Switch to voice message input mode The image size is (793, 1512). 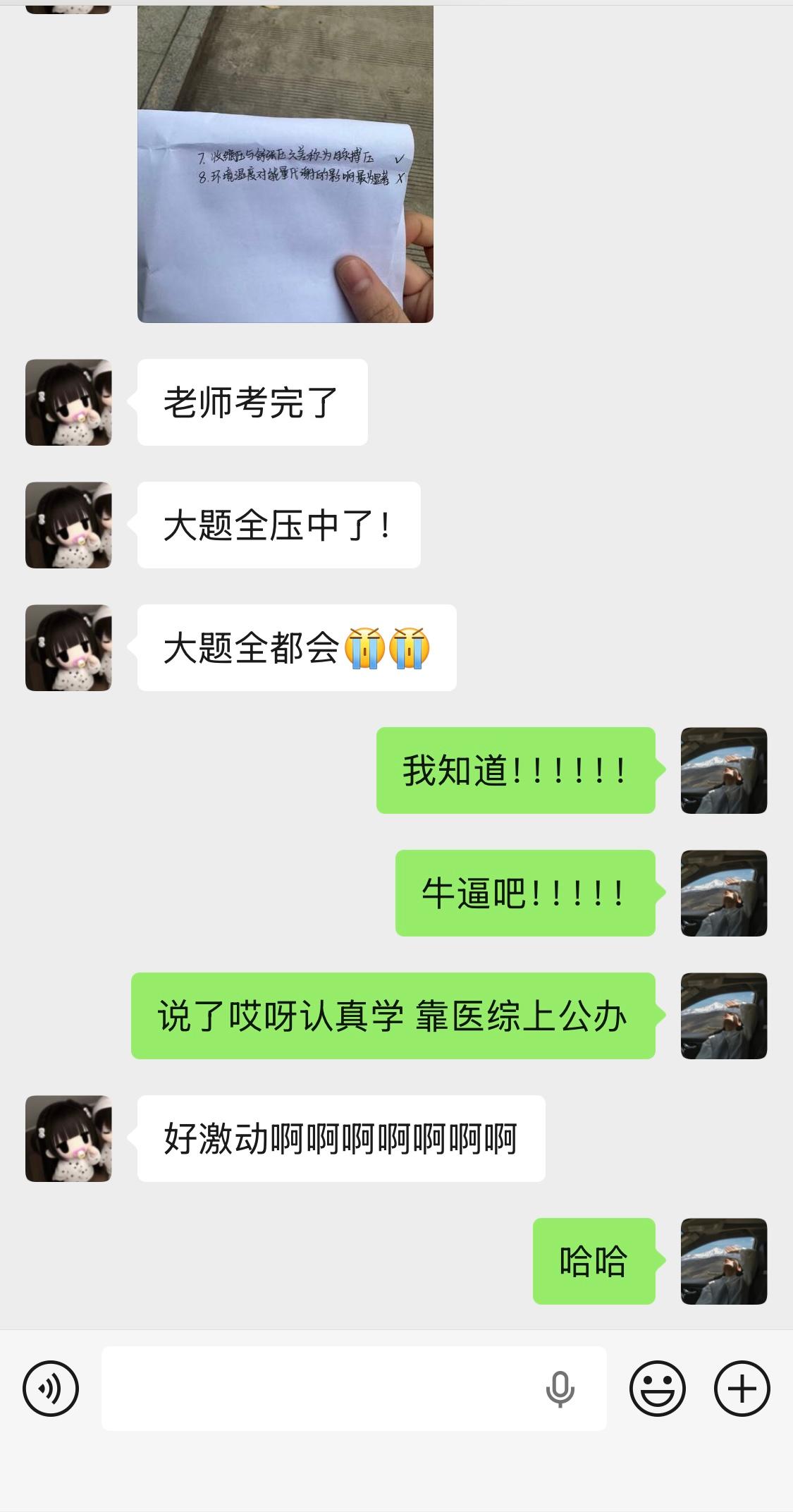click(x=51, y=1389)
